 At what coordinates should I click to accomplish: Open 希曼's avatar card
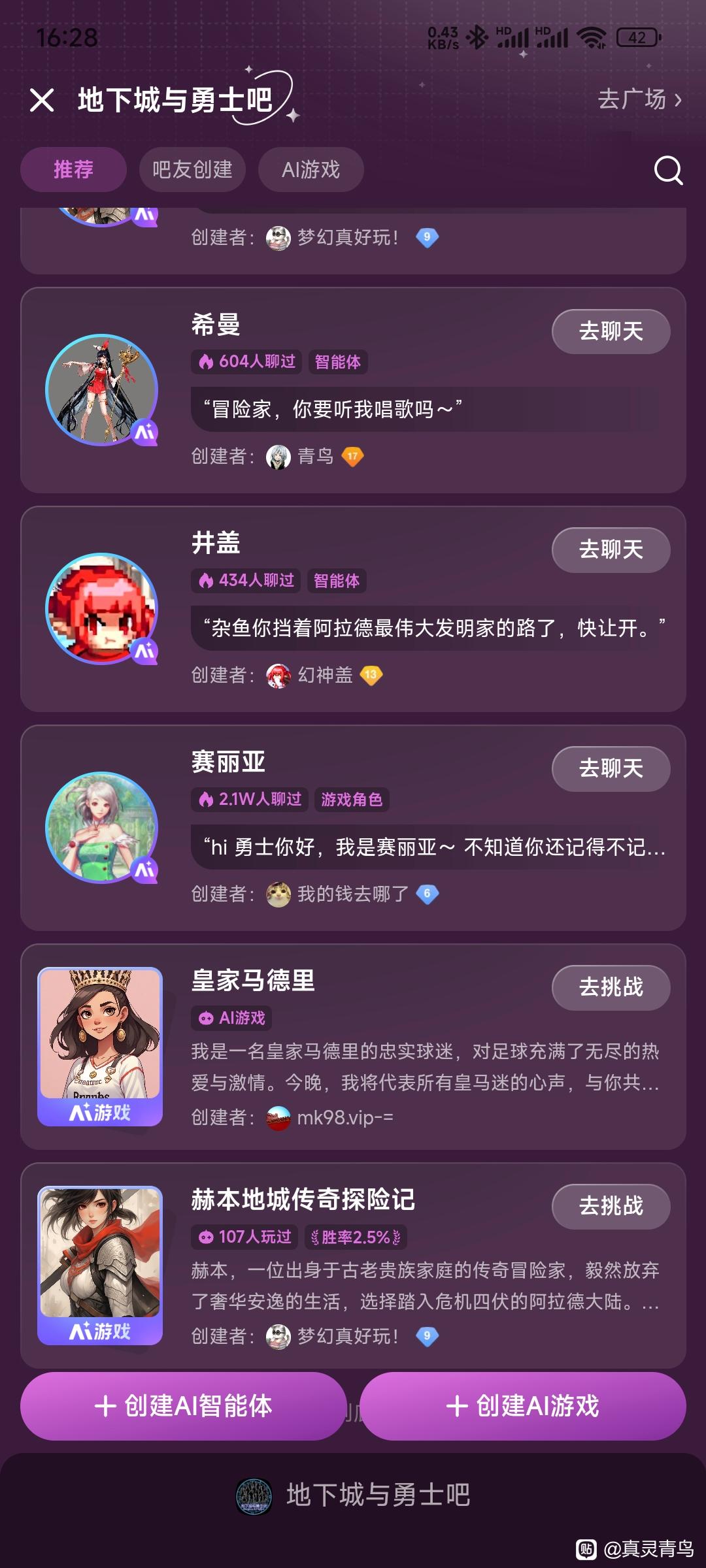[102, 390]
